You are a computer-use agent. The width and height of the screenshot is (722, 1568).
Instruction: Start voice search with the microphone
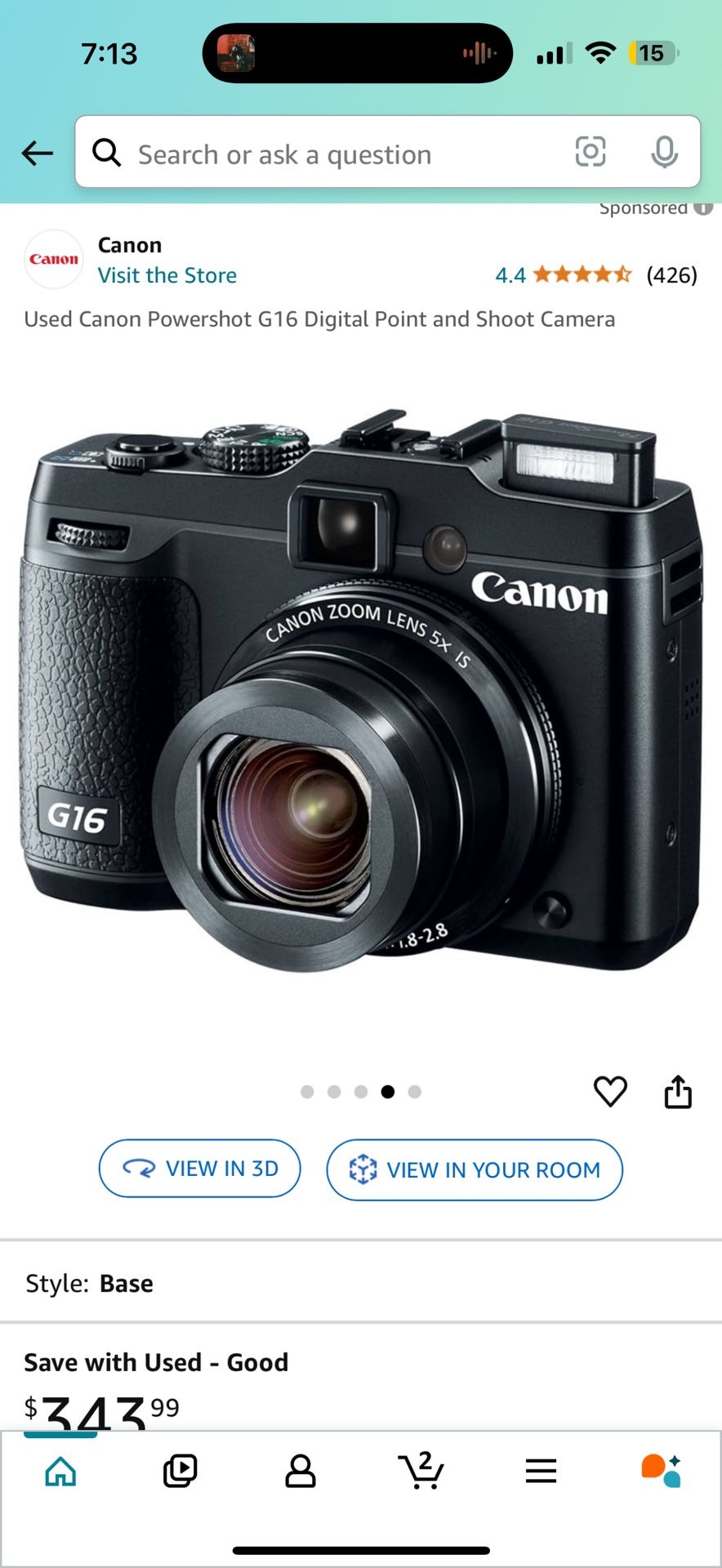click(x=665, y=152)
